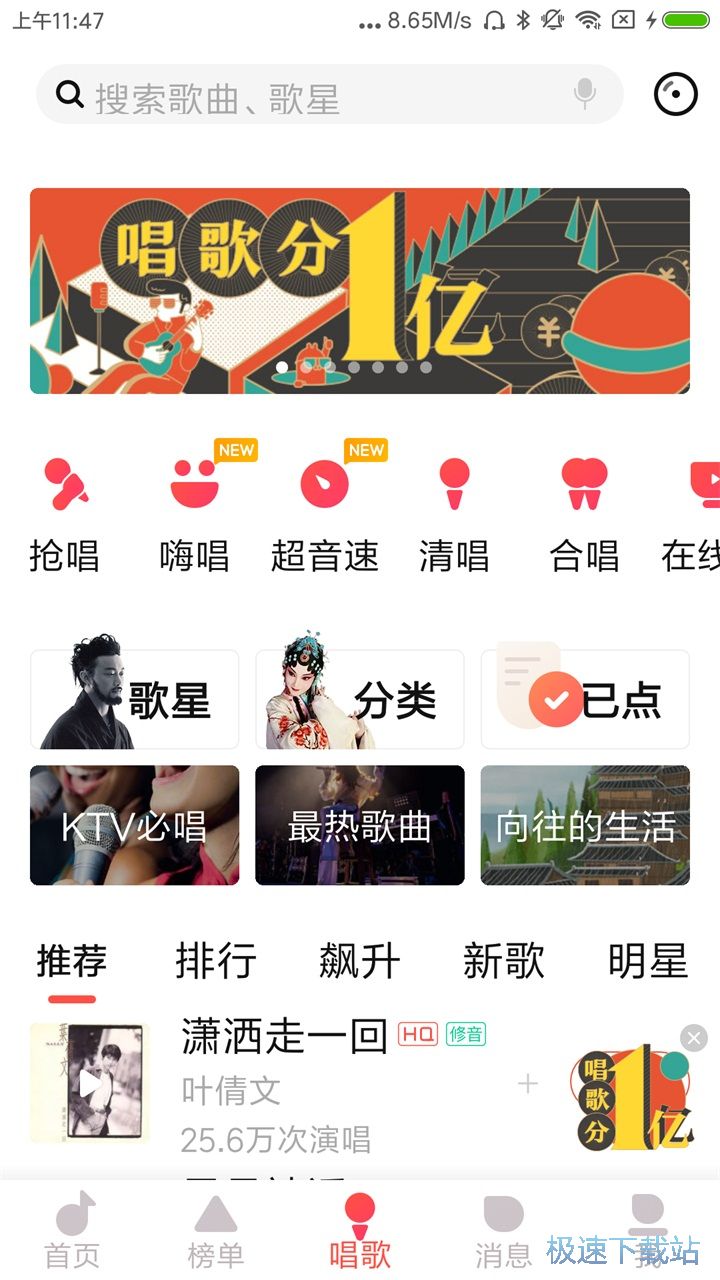Go to the 榜单 bottom tab
This screenshot has width=720, height=1280.
coord(216,1232)
